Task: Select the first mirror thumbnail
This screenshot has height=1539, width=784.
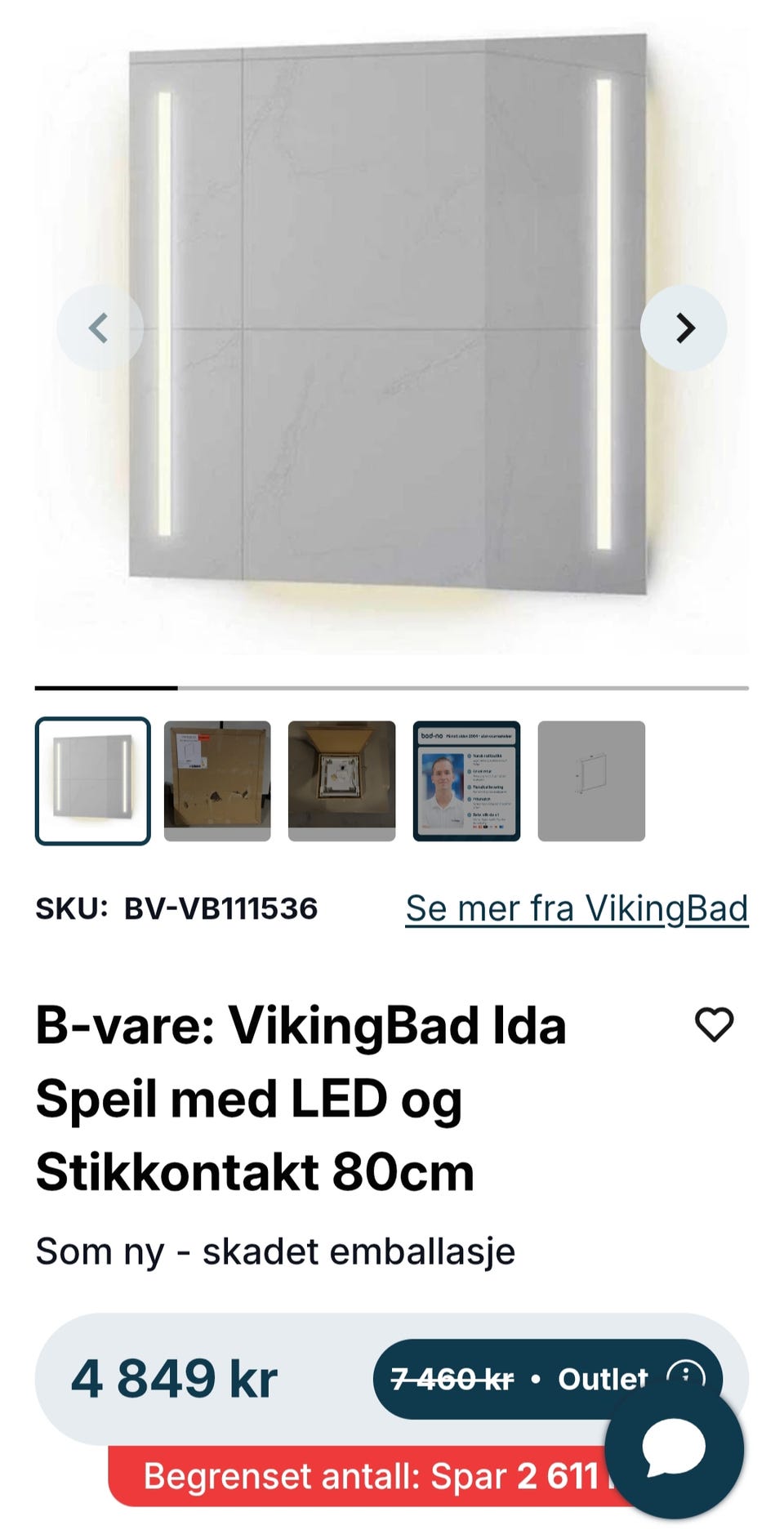Action: pos(92,780)
